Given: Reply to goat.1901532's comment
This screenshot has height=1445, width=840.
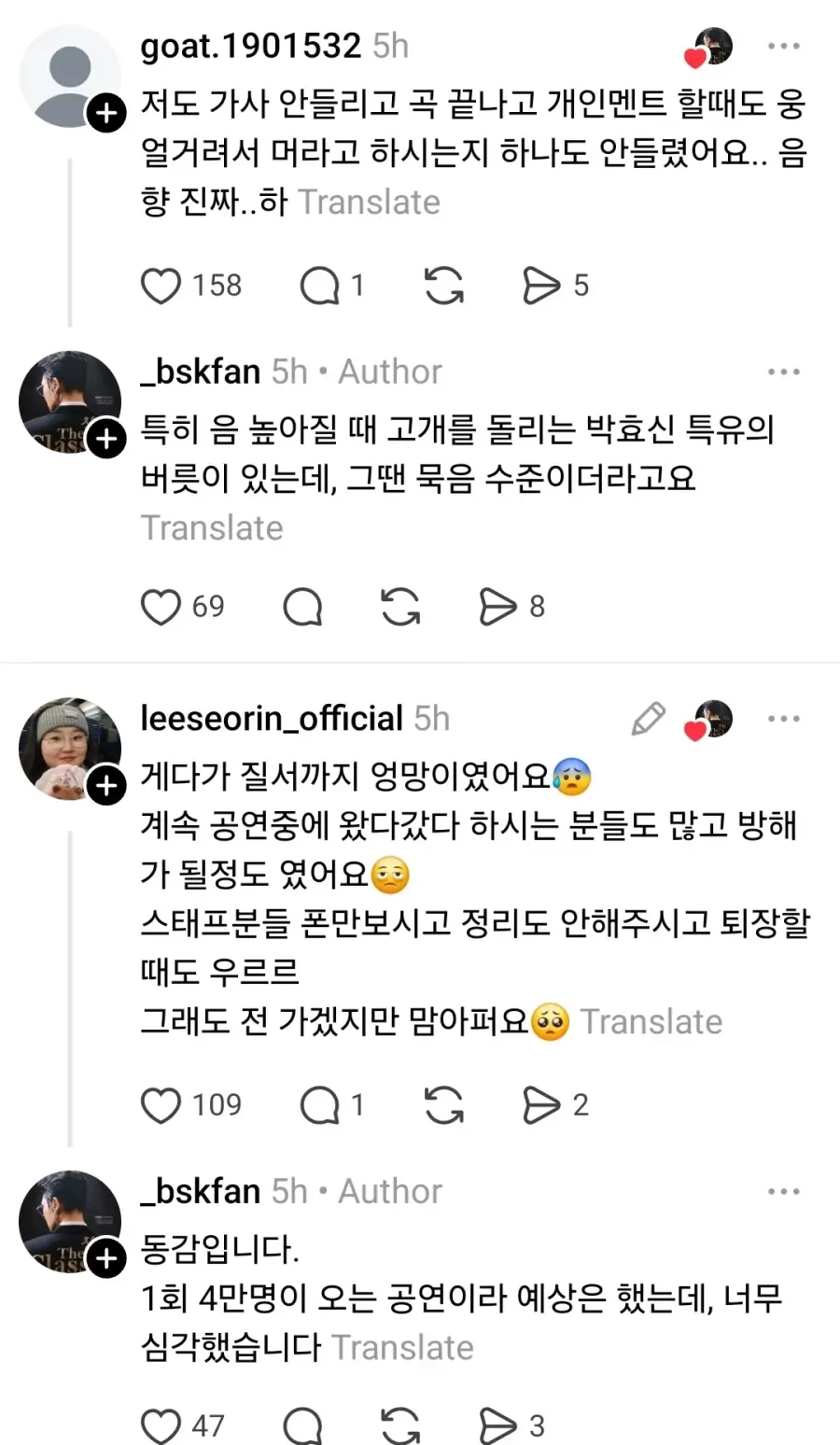Looking at the screenshot, I should click(322, 285).
